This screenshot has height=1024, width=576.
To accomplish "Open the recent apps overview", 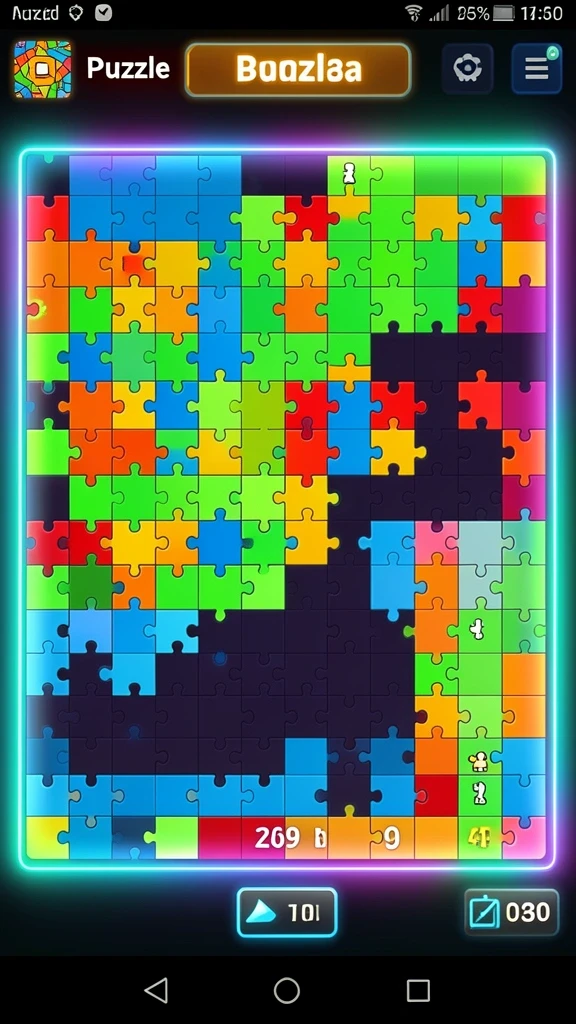I will click(418, 990).
